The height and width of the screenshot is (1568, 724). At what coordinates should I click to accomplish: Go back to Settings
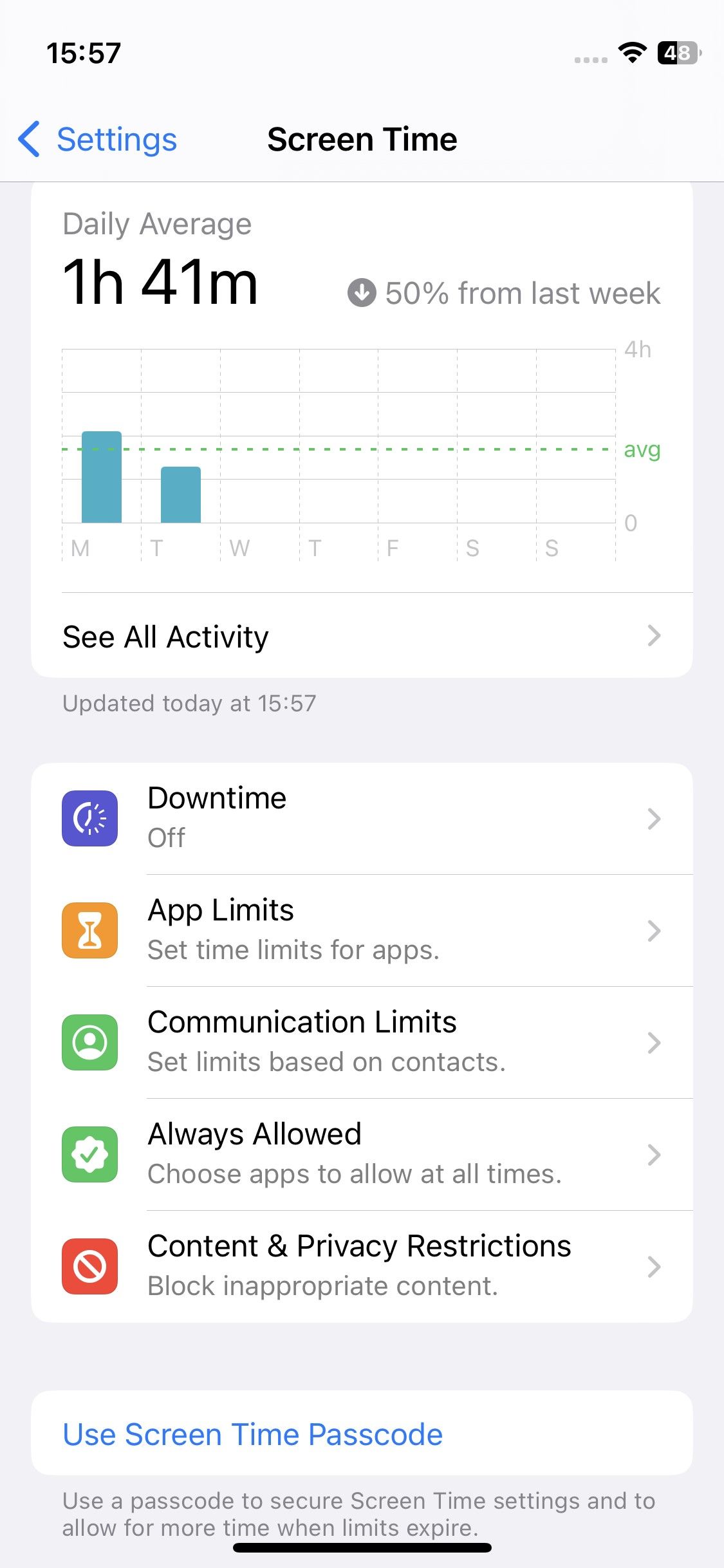pos(97,139)
